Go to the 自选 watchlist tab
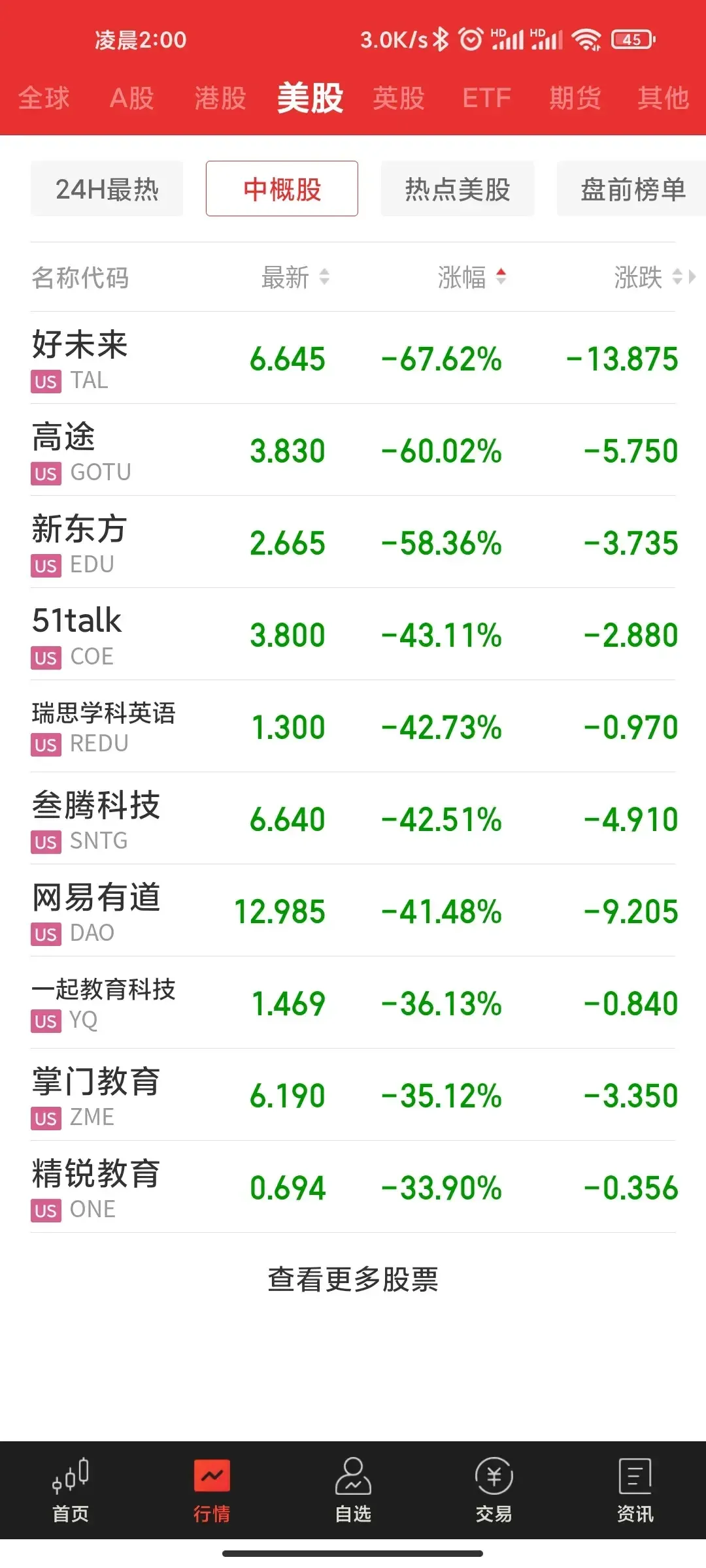The width and height of the screenshot is (706, 1568). coord(353,1490)
